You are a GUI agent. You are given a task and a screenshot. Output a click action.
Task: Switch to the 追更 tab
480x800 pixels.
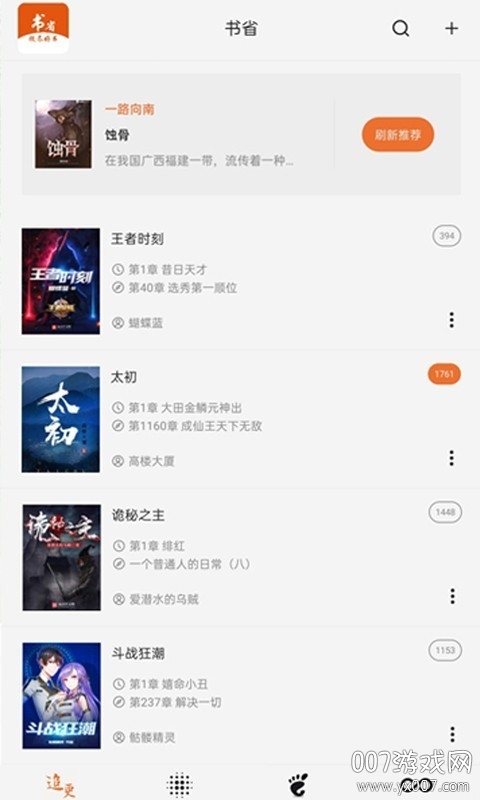coord(61,786)
